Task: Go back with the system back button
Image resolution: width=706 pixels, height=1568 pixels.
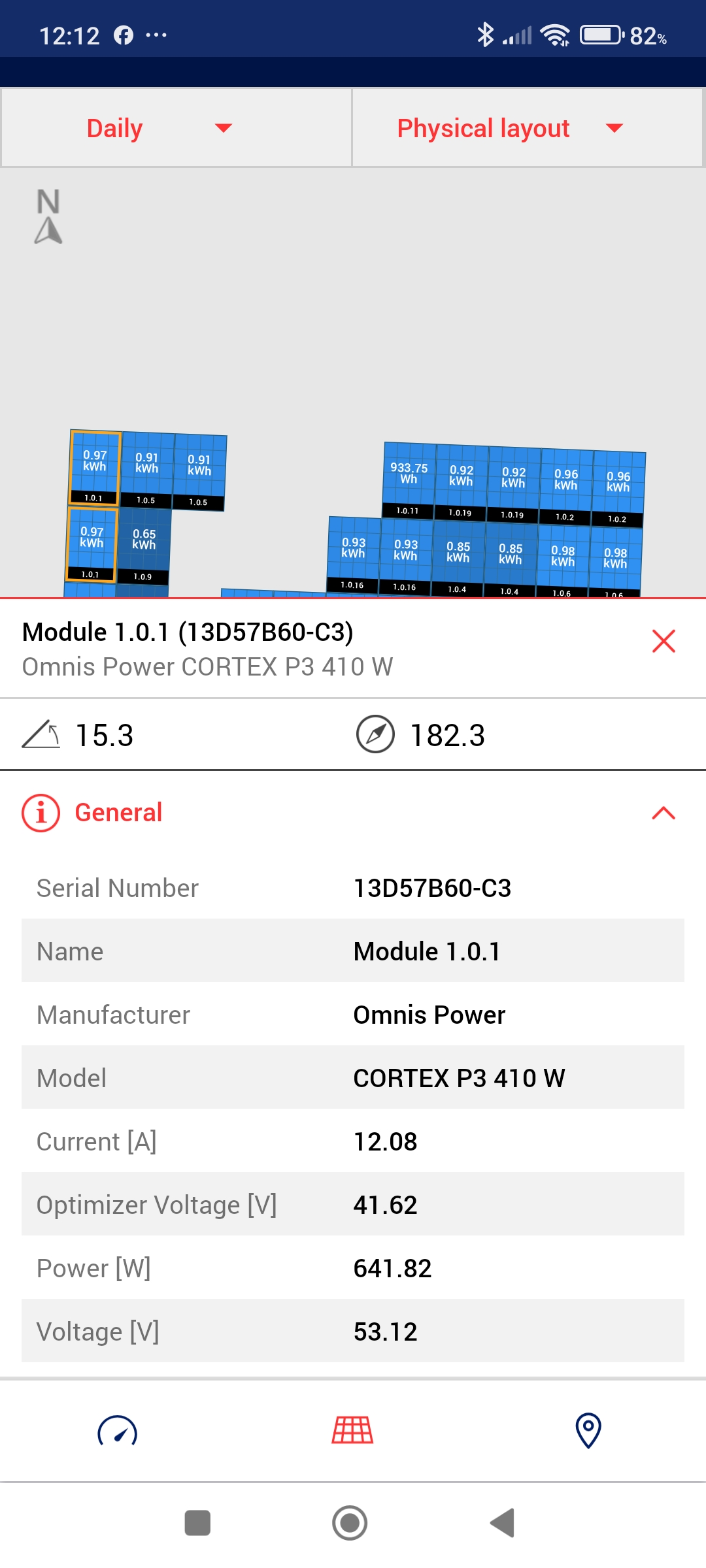Action: click(x=503, y=1523)
